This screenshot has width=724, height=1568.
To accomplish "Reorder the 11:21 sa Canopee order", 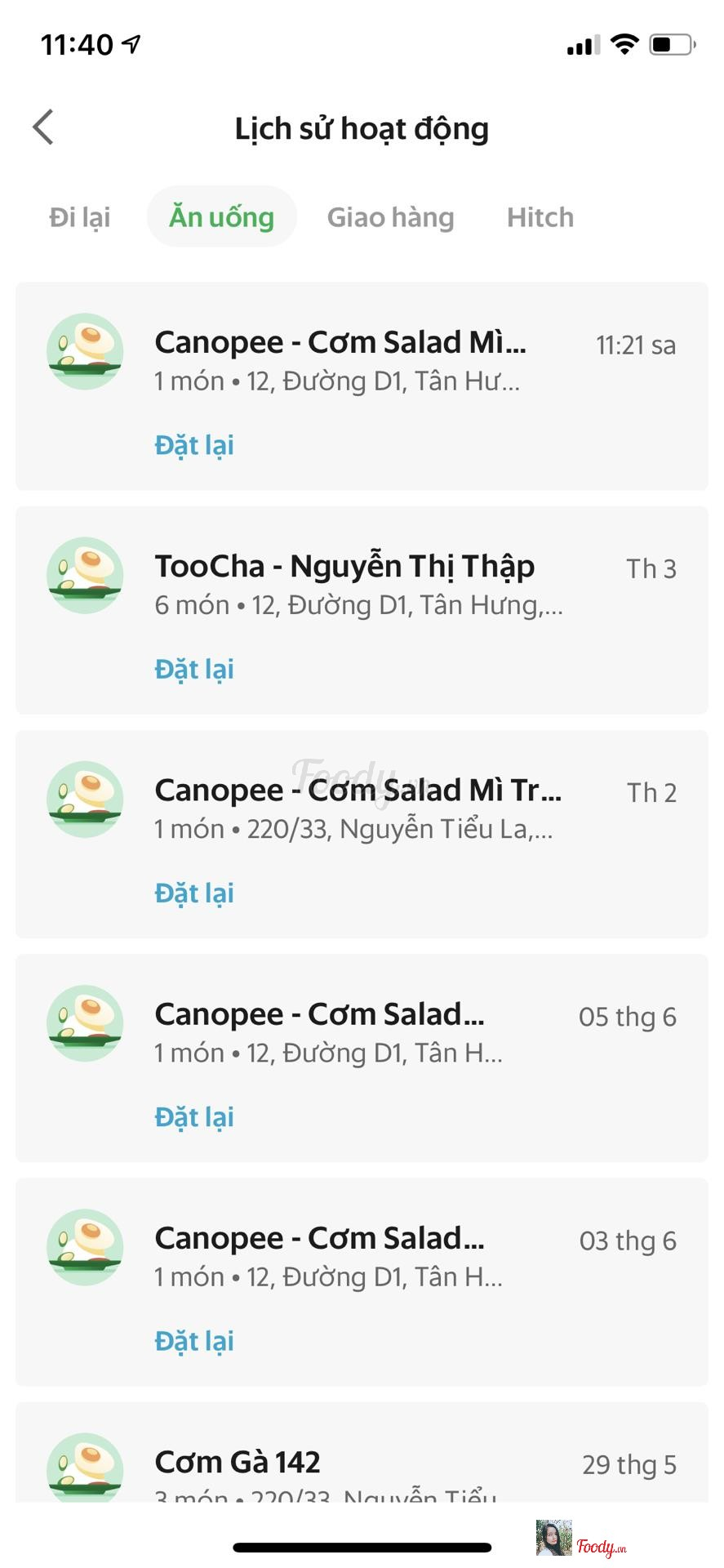I will pos(194,446).
